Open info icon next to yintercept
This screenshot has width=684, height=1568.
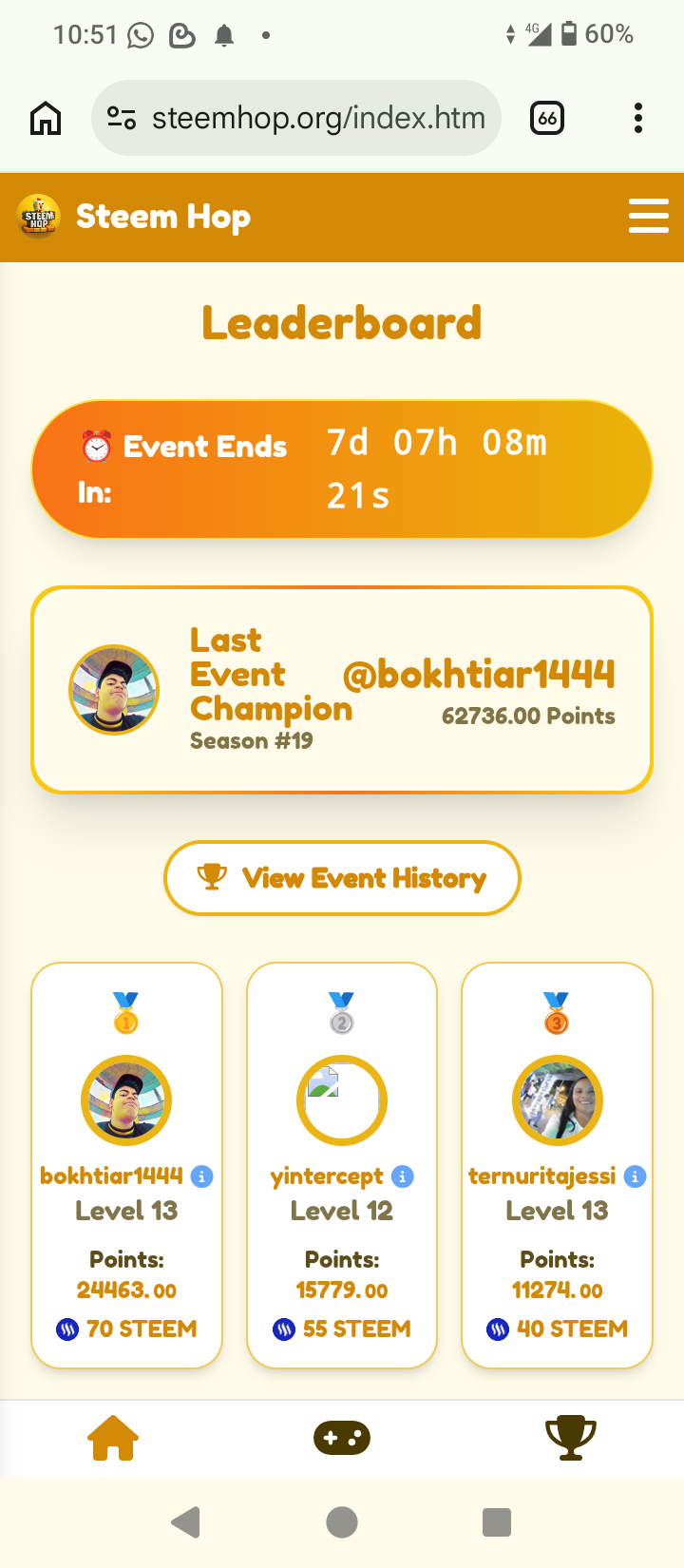click(403, 1176)
